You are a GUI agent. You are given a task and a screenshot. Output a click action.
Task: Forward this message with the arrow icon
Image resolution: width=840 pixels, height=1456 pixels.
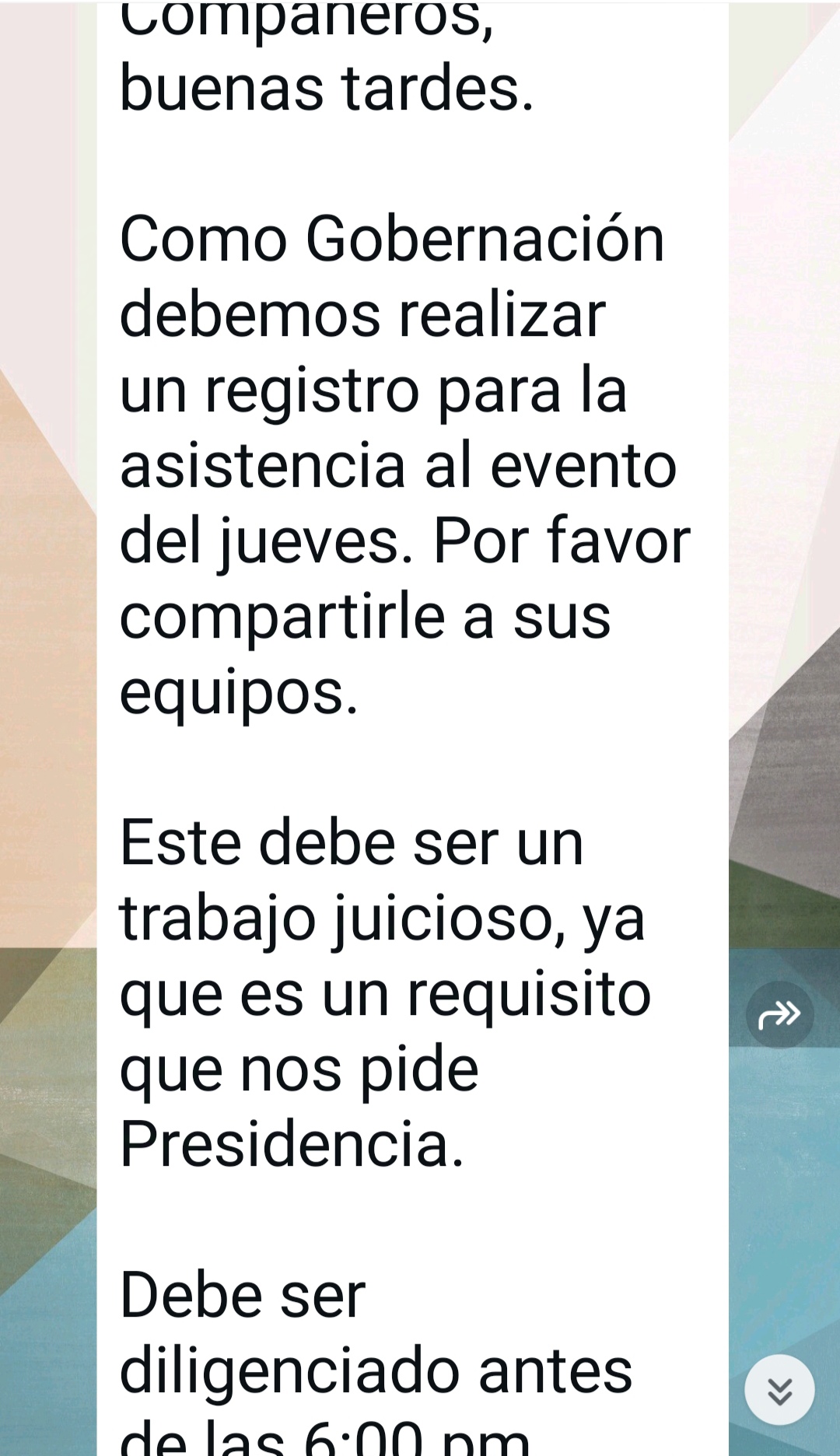tap(779, 1014)
